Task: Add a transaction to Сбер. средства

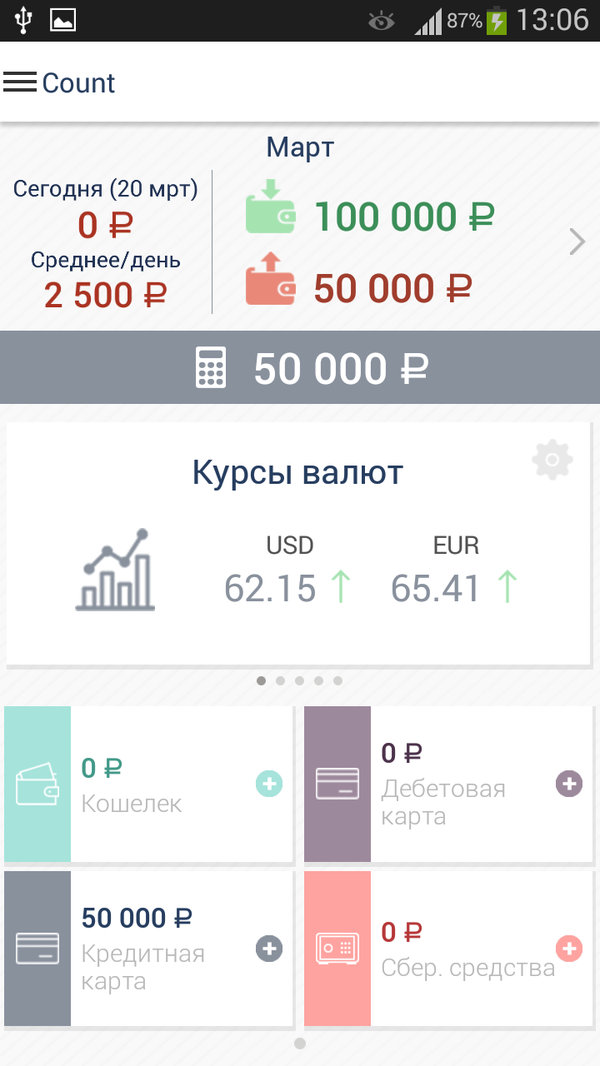Action: [569, 948]
